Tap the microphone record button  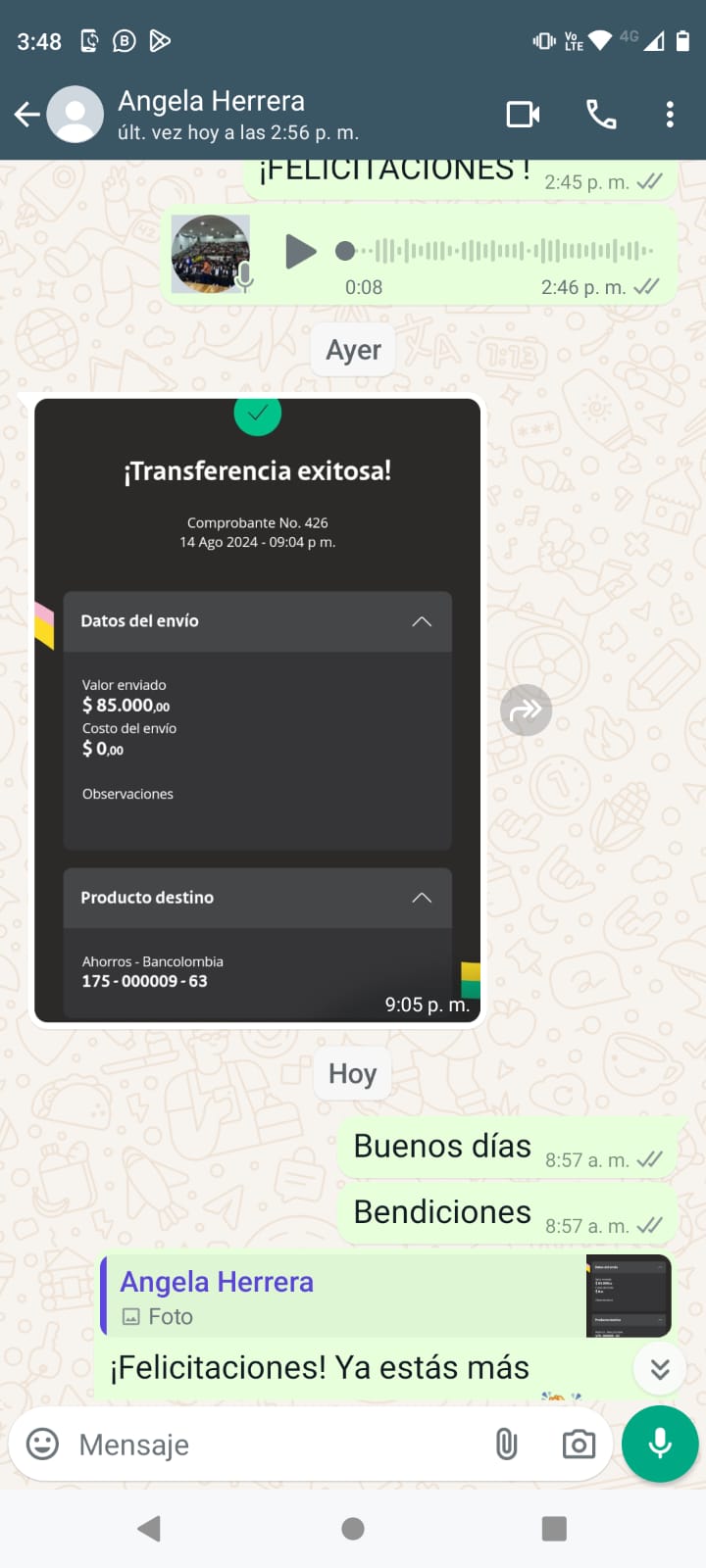point(660,1444)
